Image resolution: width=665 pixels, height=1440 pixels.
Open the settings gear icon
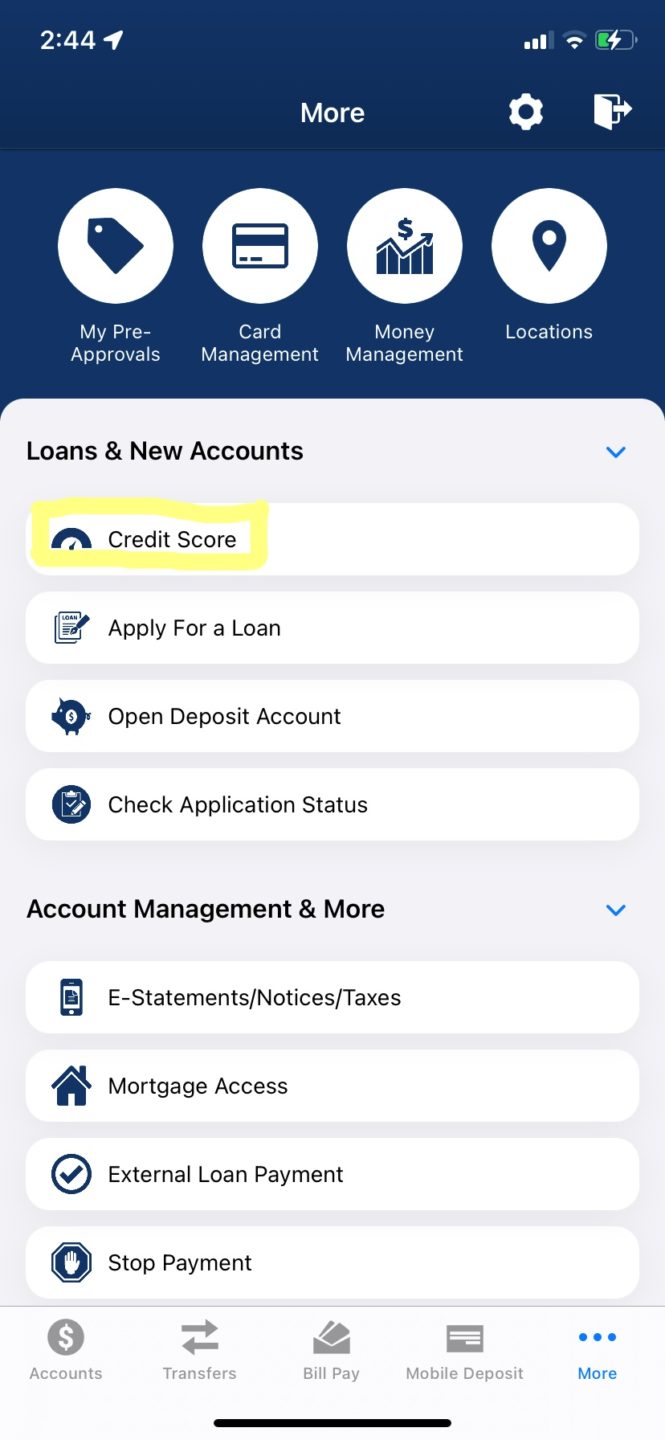pyautogui.click(x=526, y=112)
